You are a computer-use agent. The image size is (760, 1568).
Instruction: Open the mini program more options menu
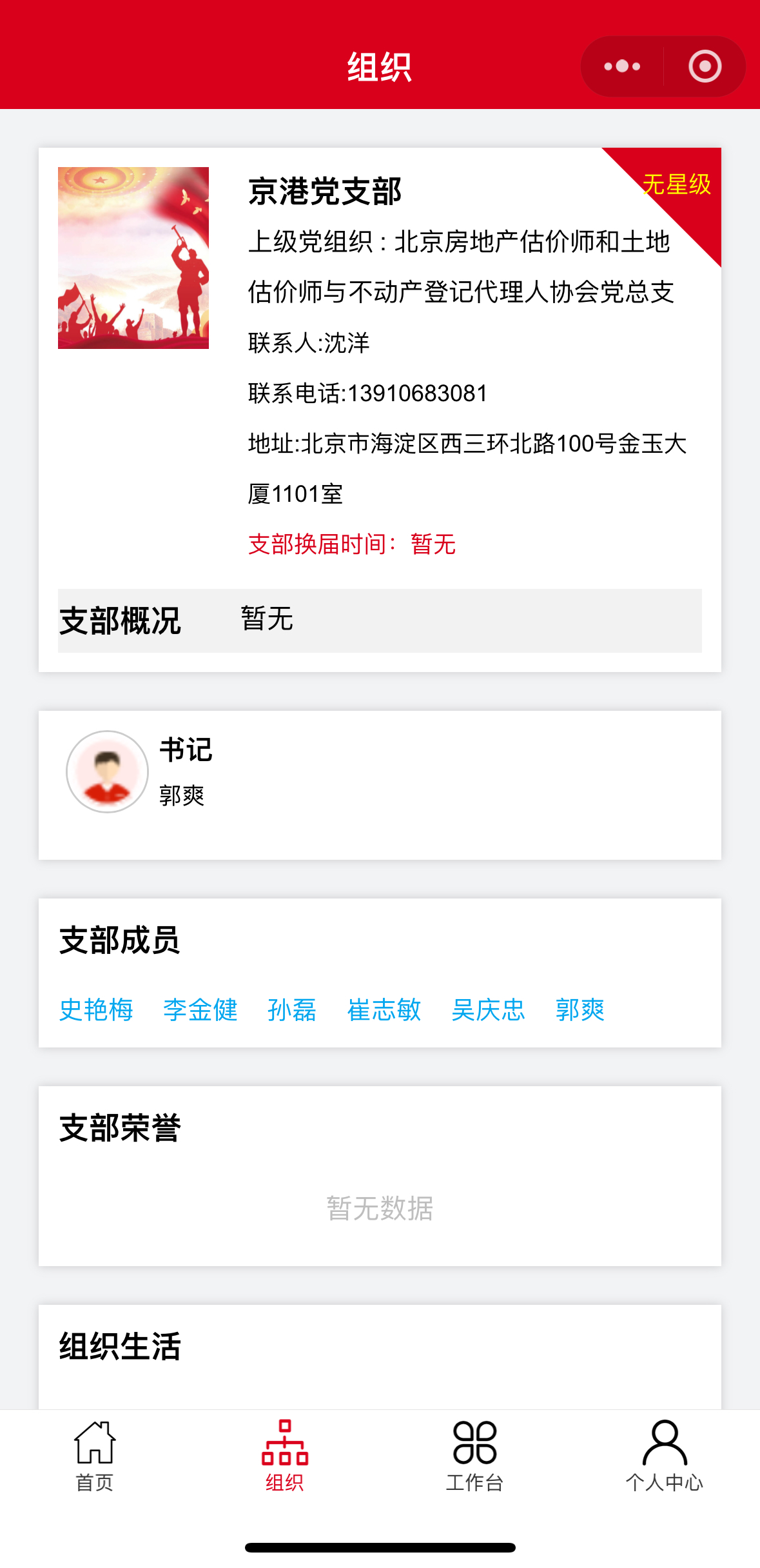(622, 66)
